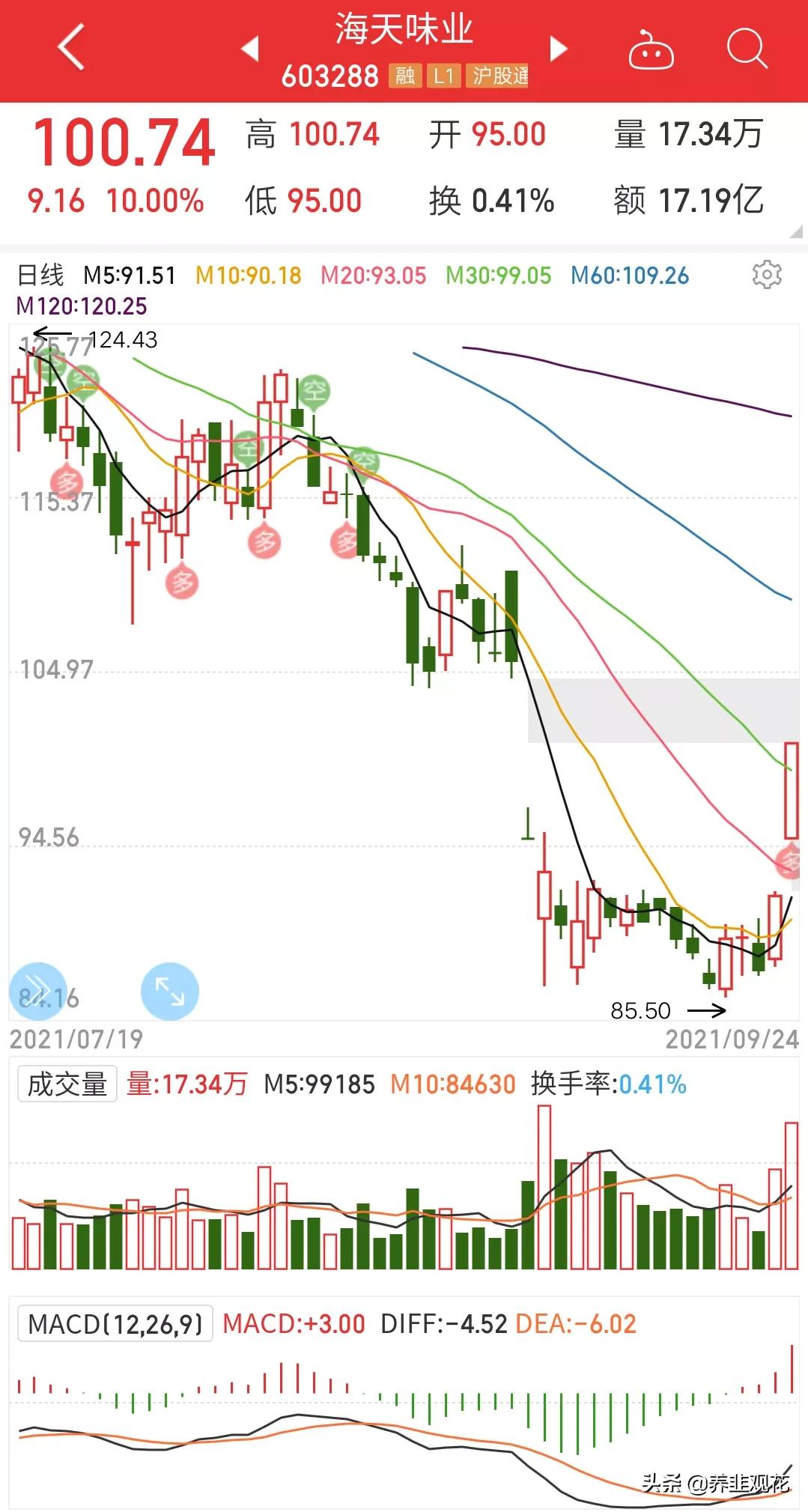Go back using the top-left arrow
This screenshot has height=1512, width=808.
(71, 47)
